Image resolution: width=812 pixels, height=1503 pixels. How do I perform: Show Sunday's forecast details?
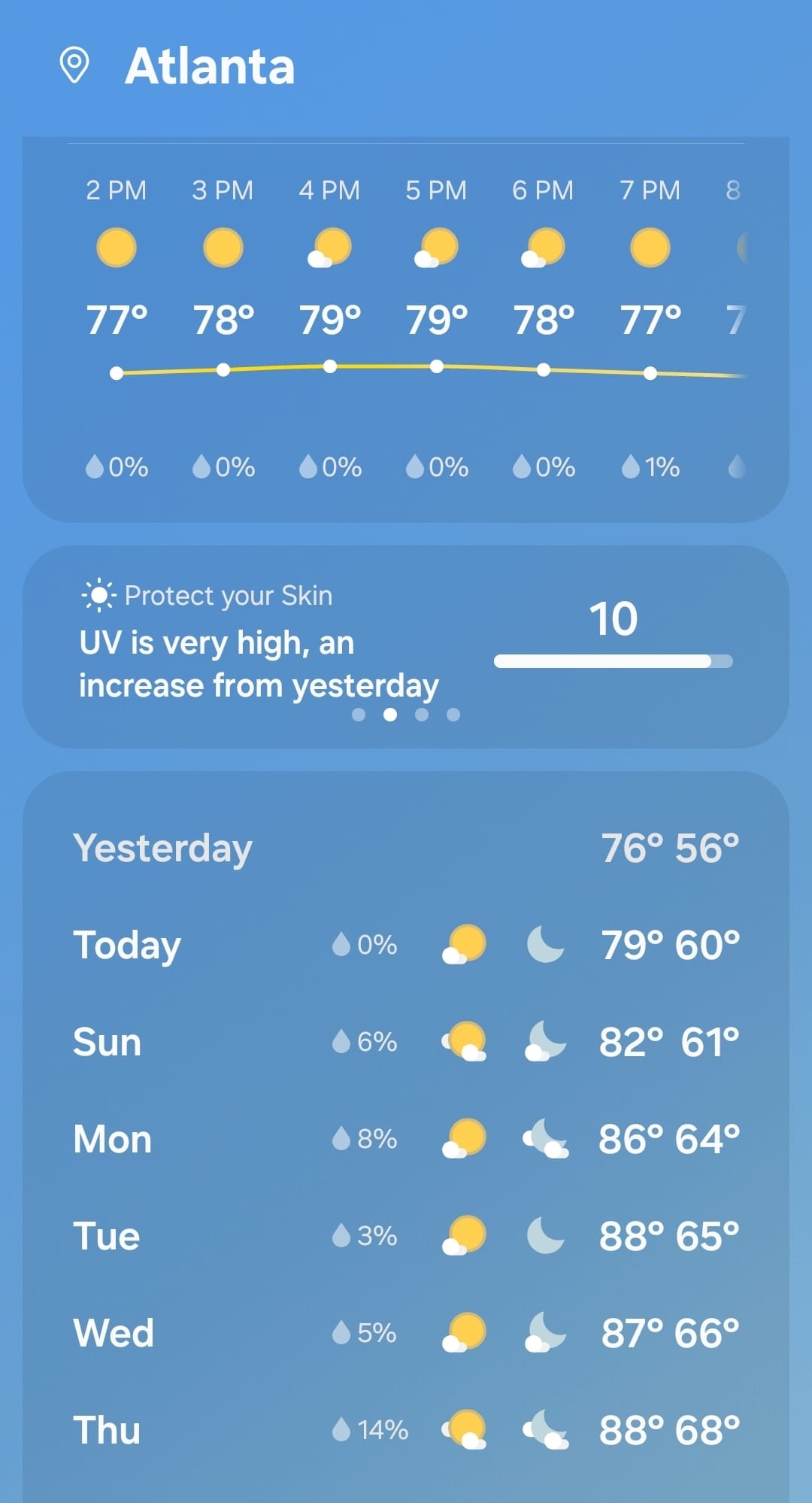point(406,1042)
